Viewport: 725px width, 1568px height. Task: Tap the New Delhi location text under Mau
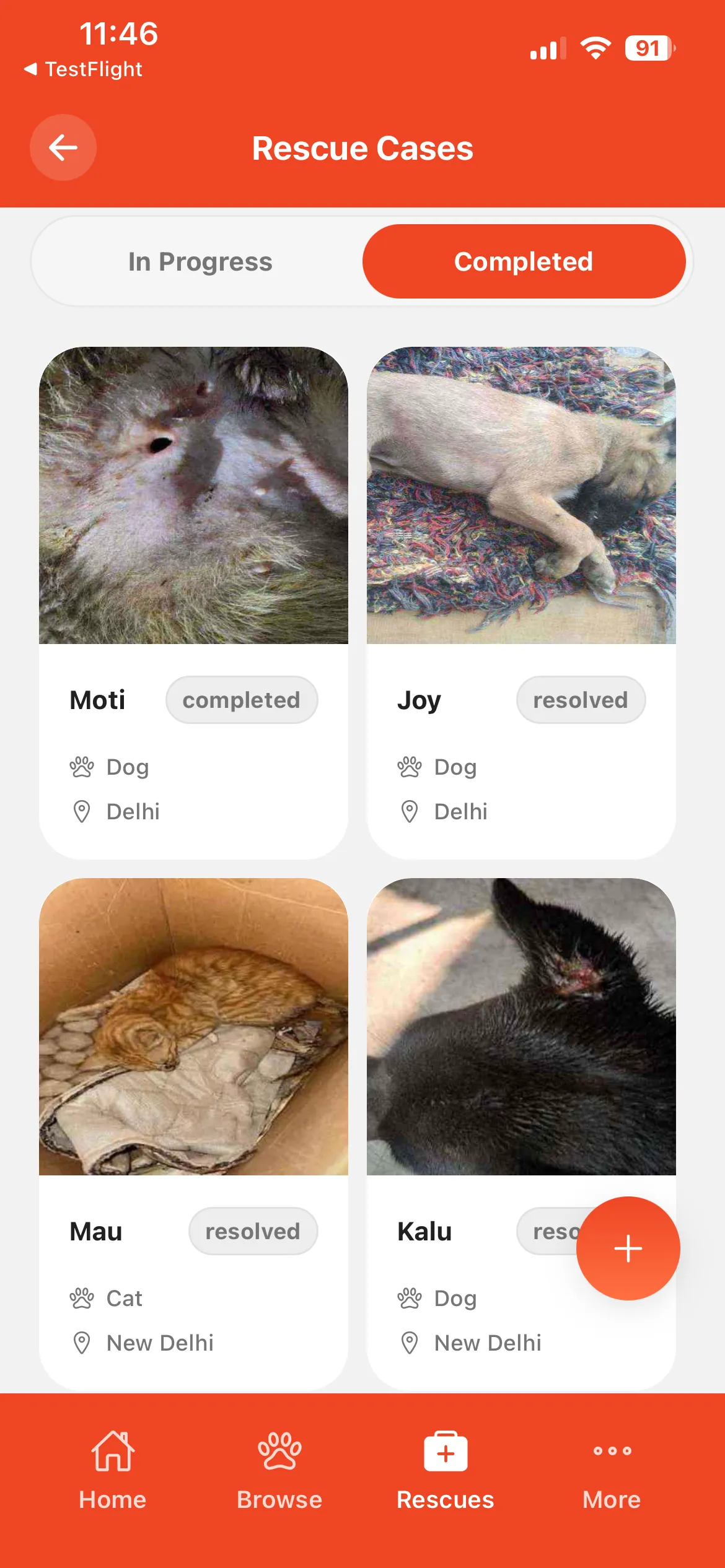[x=160, y=1343]
